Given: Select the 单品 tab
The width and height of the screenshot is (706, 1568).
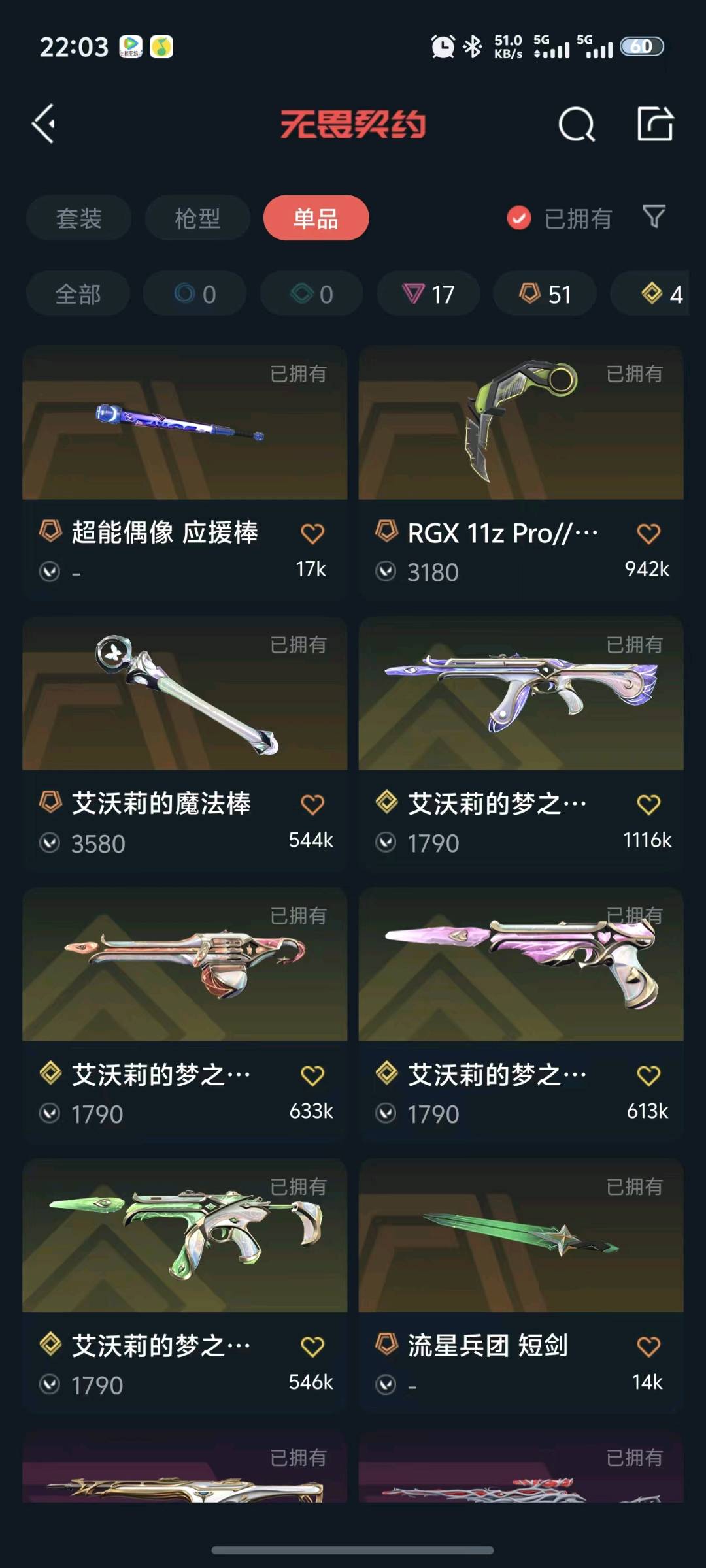Looking at the screenshot, I should pos(316,218).
